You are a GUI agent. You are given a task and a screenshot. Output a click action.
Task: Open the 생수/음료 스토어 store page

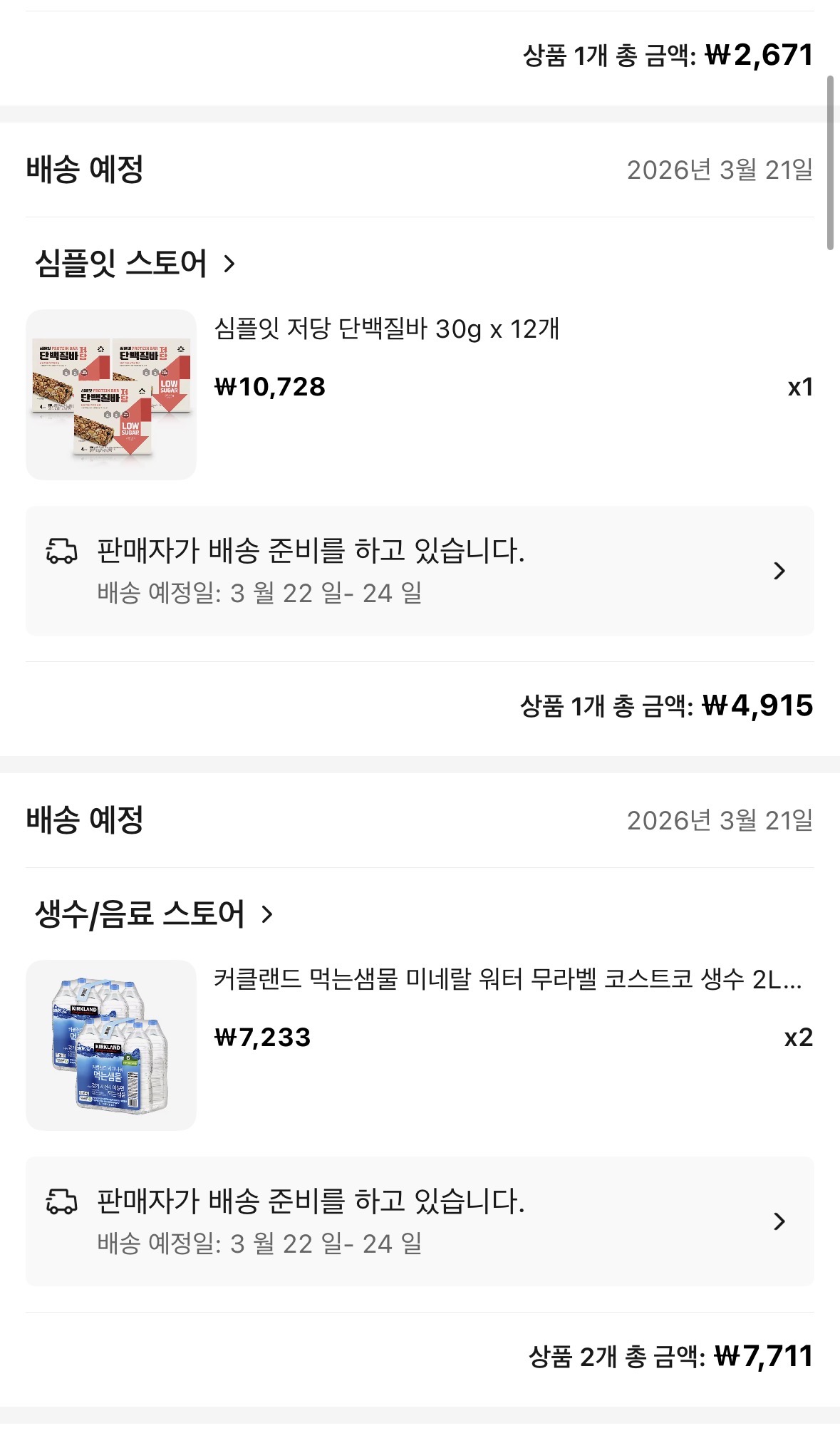(154, 914)
